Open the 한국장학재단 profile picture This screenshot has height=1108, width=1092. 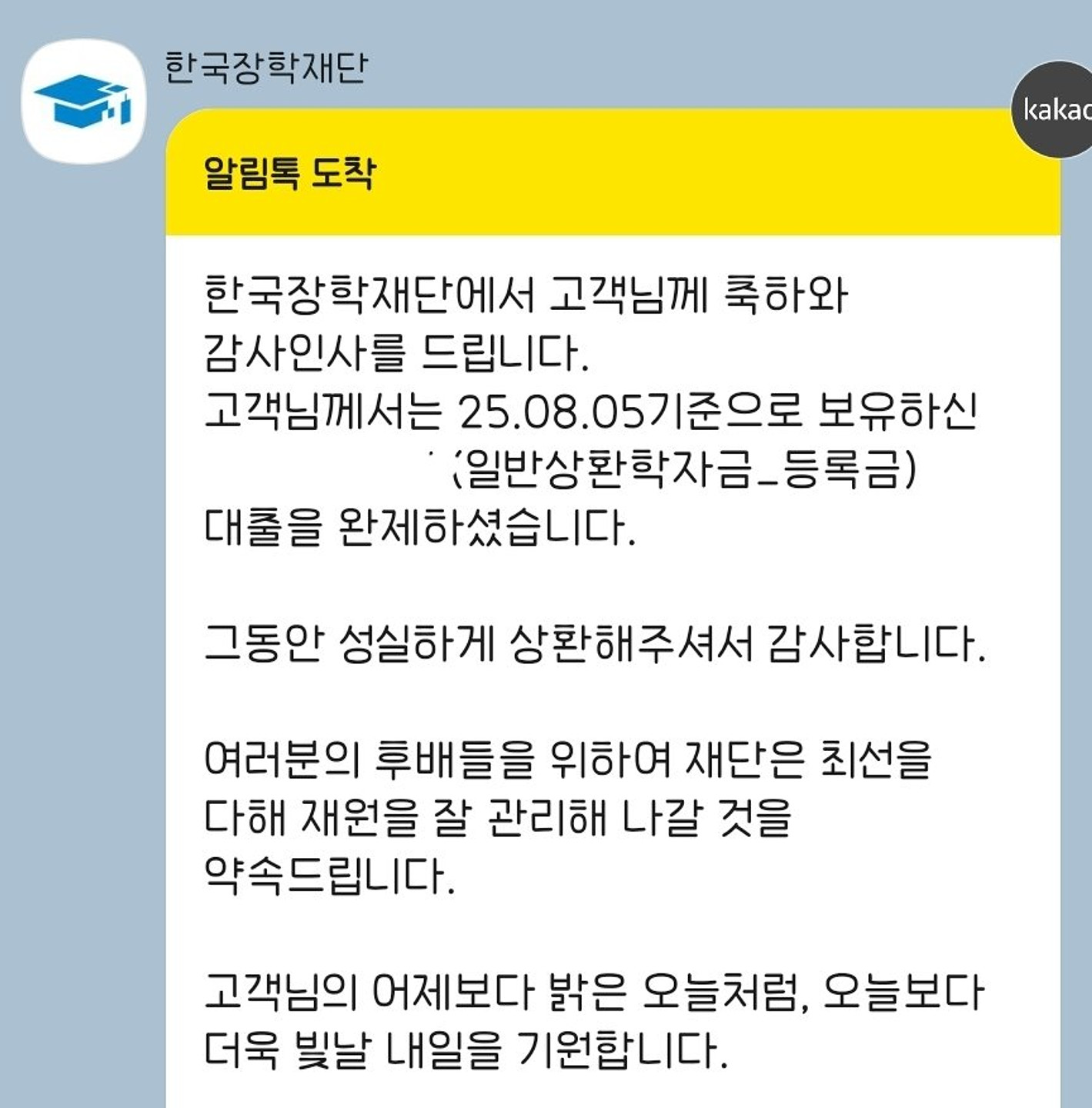pyautogui.click(x=83, y=102)
